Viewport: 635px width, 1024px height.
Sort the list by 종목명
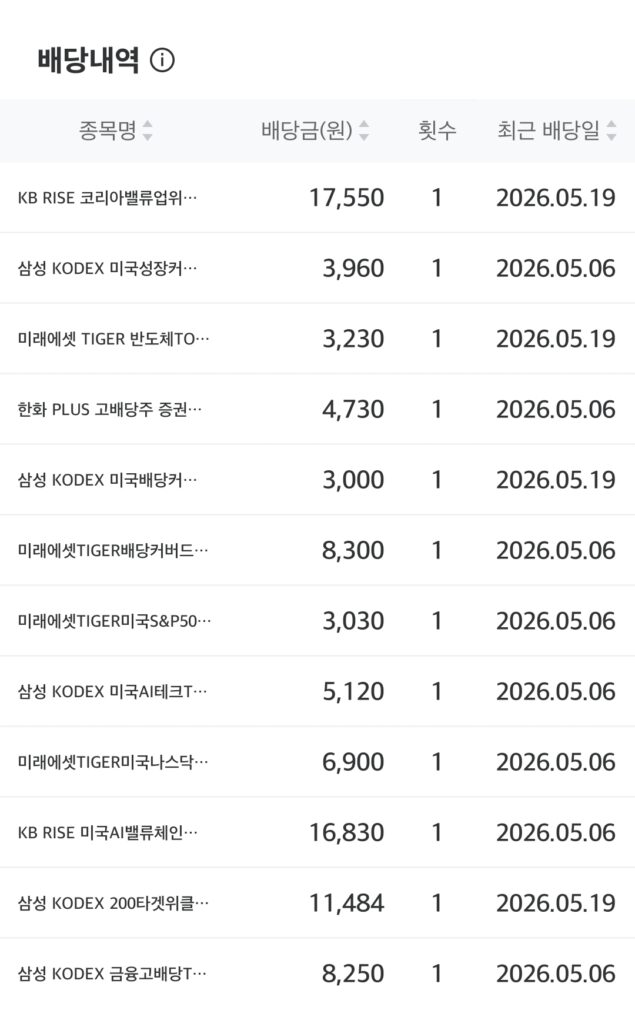(x=116, y=131)
